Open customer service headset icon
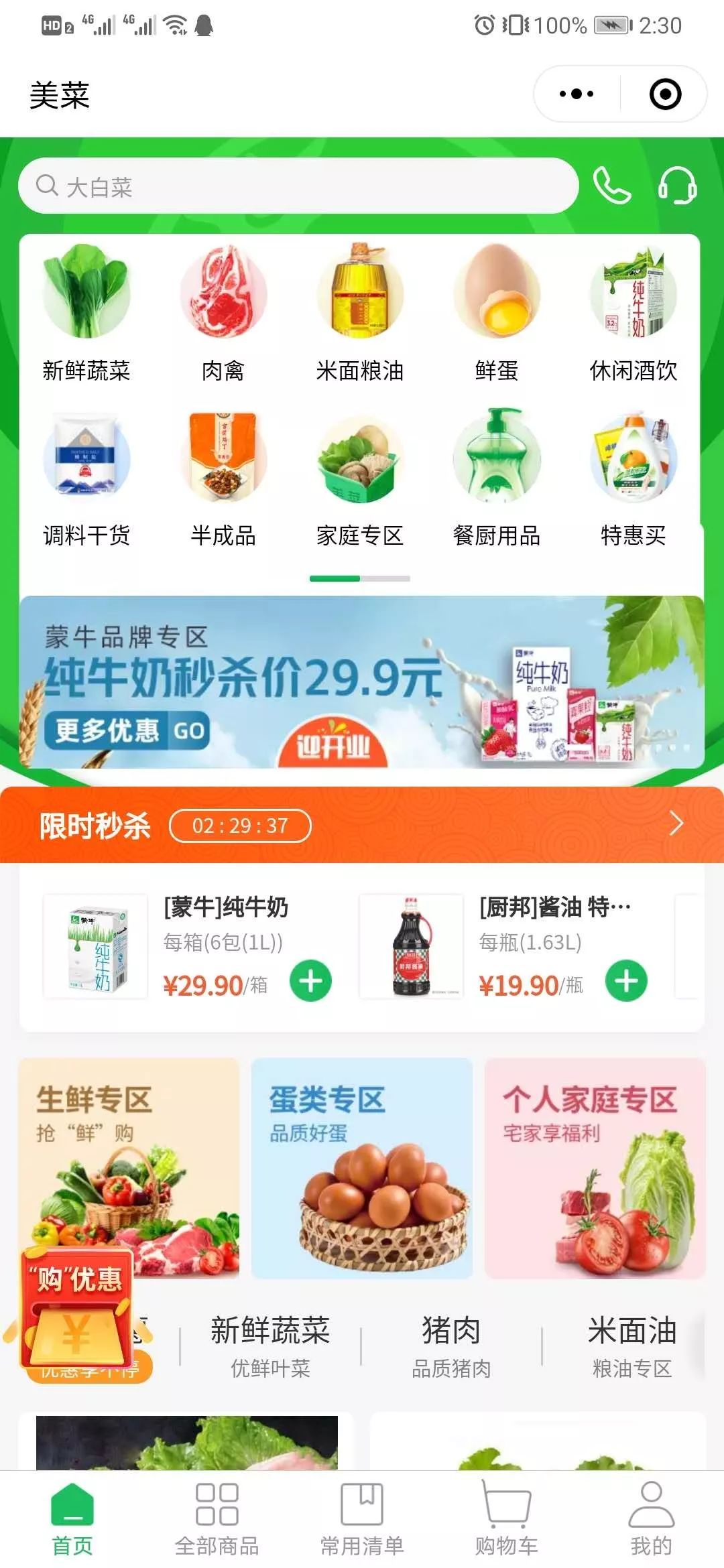This screenshot has width=724, height=1568. pyautogui.click(x=677, y=186)
